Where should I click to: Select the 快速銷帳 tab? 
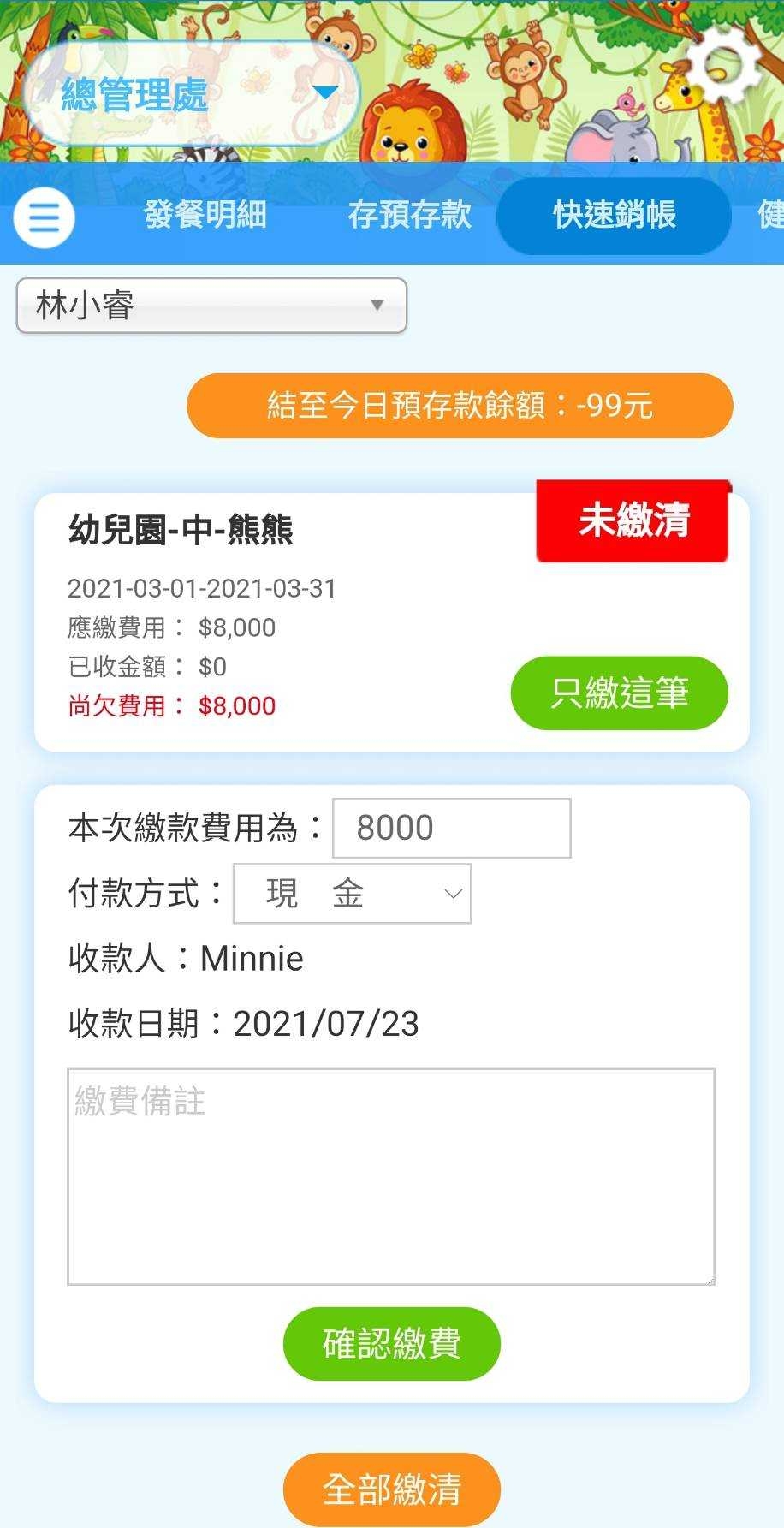click(x=614, y=215)
